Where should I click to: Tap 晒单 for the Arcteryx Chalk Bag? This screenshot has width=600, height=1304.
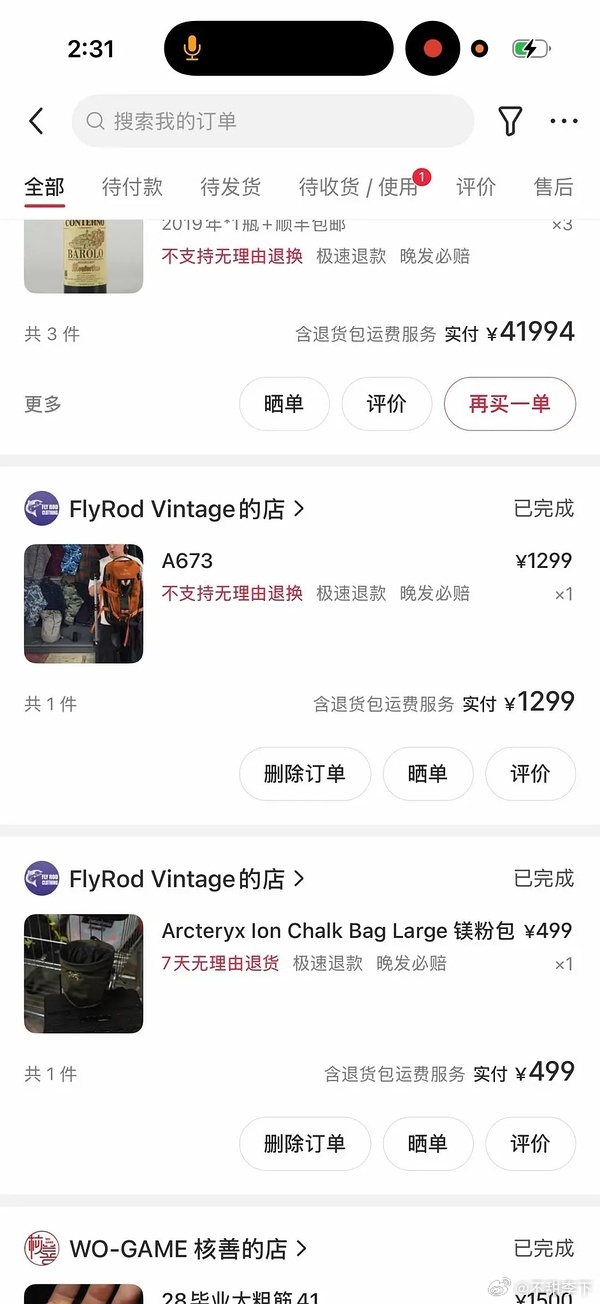427,1144
